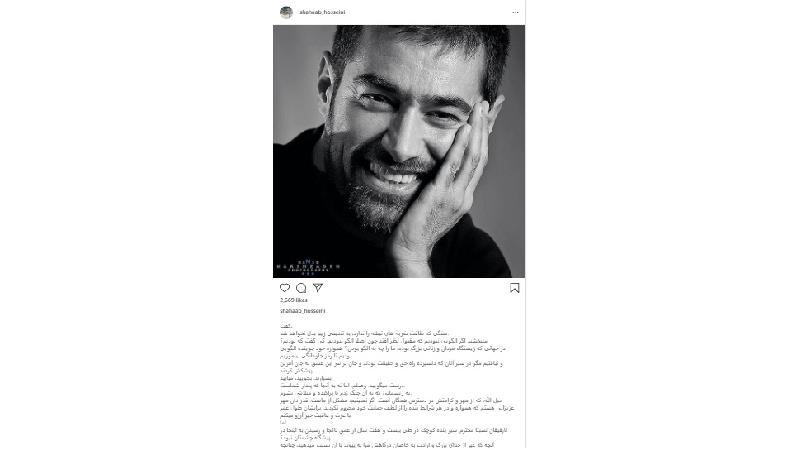Open the comments on this post
This screenshot has width=800, height=450.
click(x=302, y=288)
